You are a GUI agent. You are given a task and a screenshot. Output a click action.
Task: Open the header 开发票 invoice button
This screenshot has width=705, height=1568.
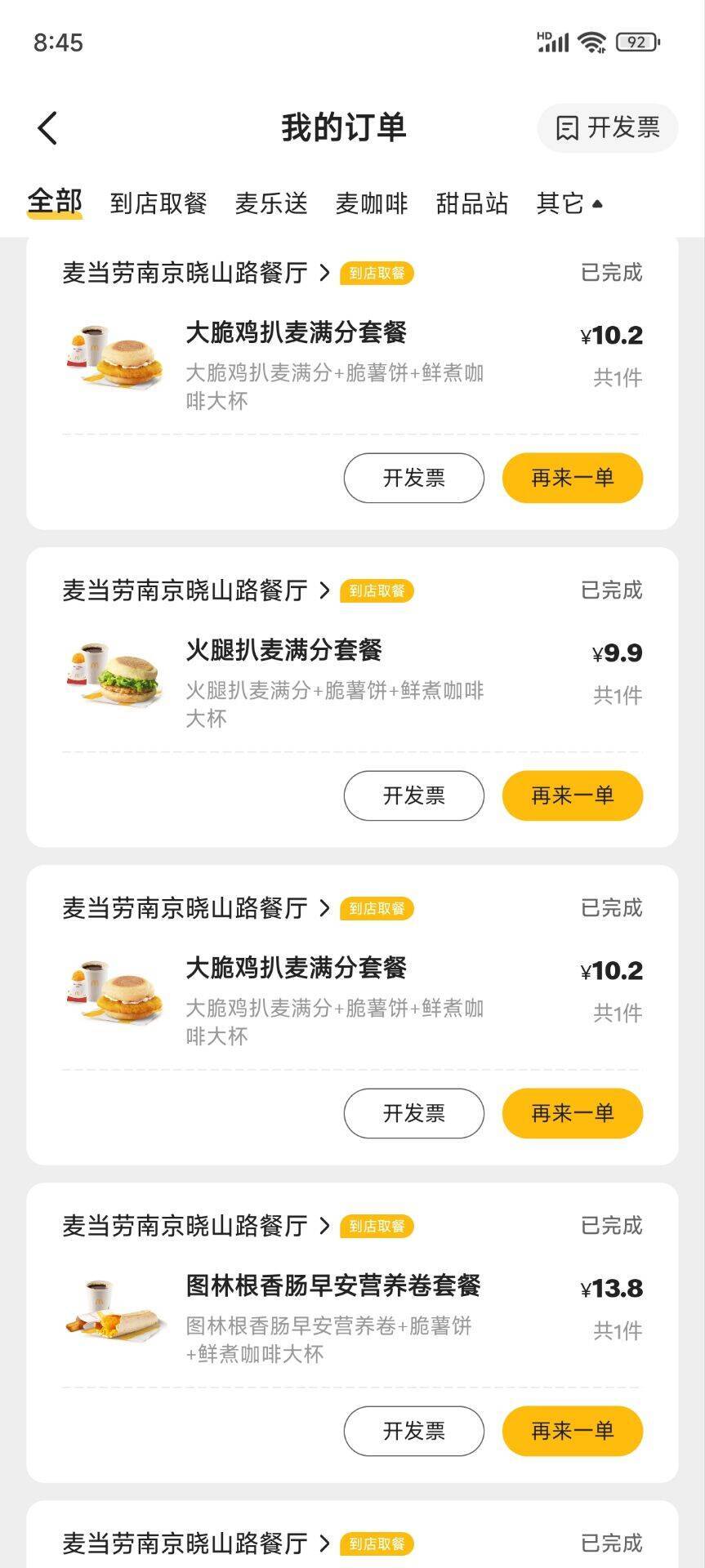point(608,128)
